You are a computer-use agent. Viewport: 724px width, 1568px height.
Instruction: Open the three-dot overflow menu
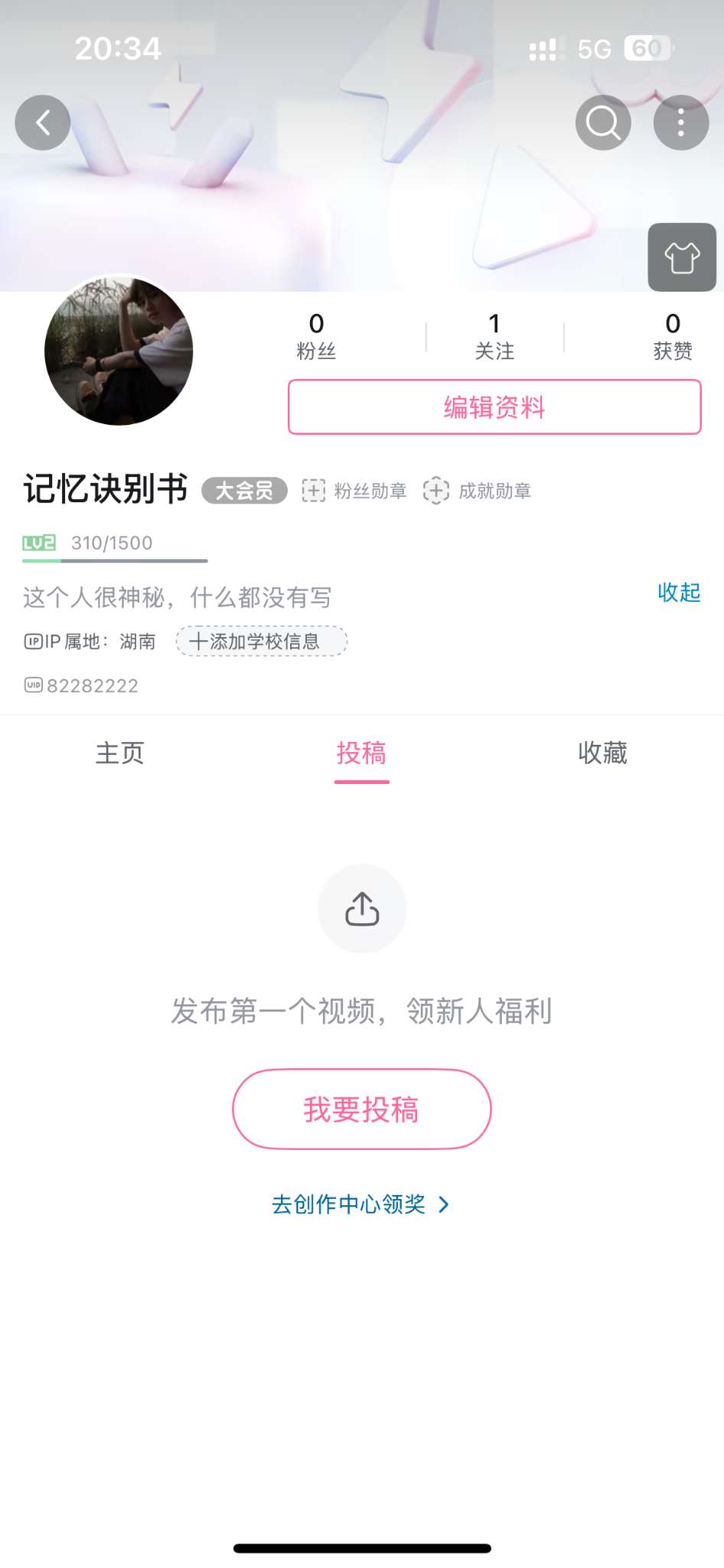tap(680, 122)
